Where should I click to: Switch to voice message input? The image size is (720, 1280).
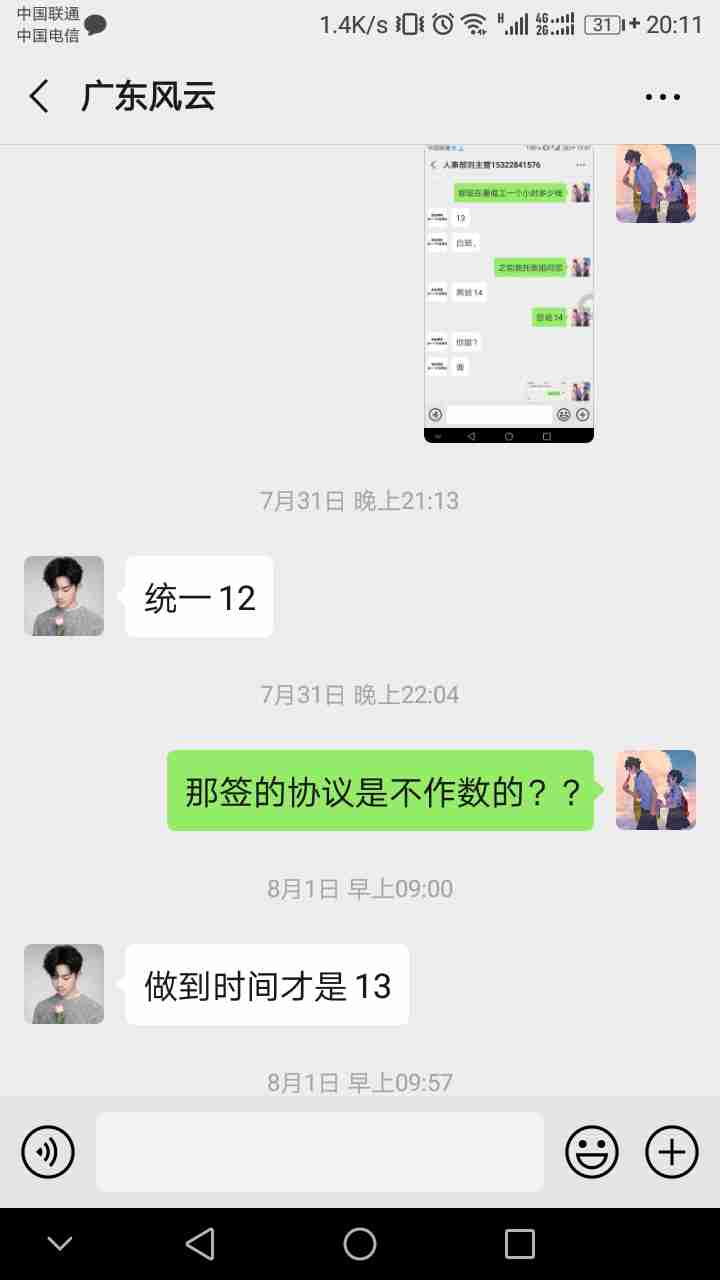(48, 1152)
